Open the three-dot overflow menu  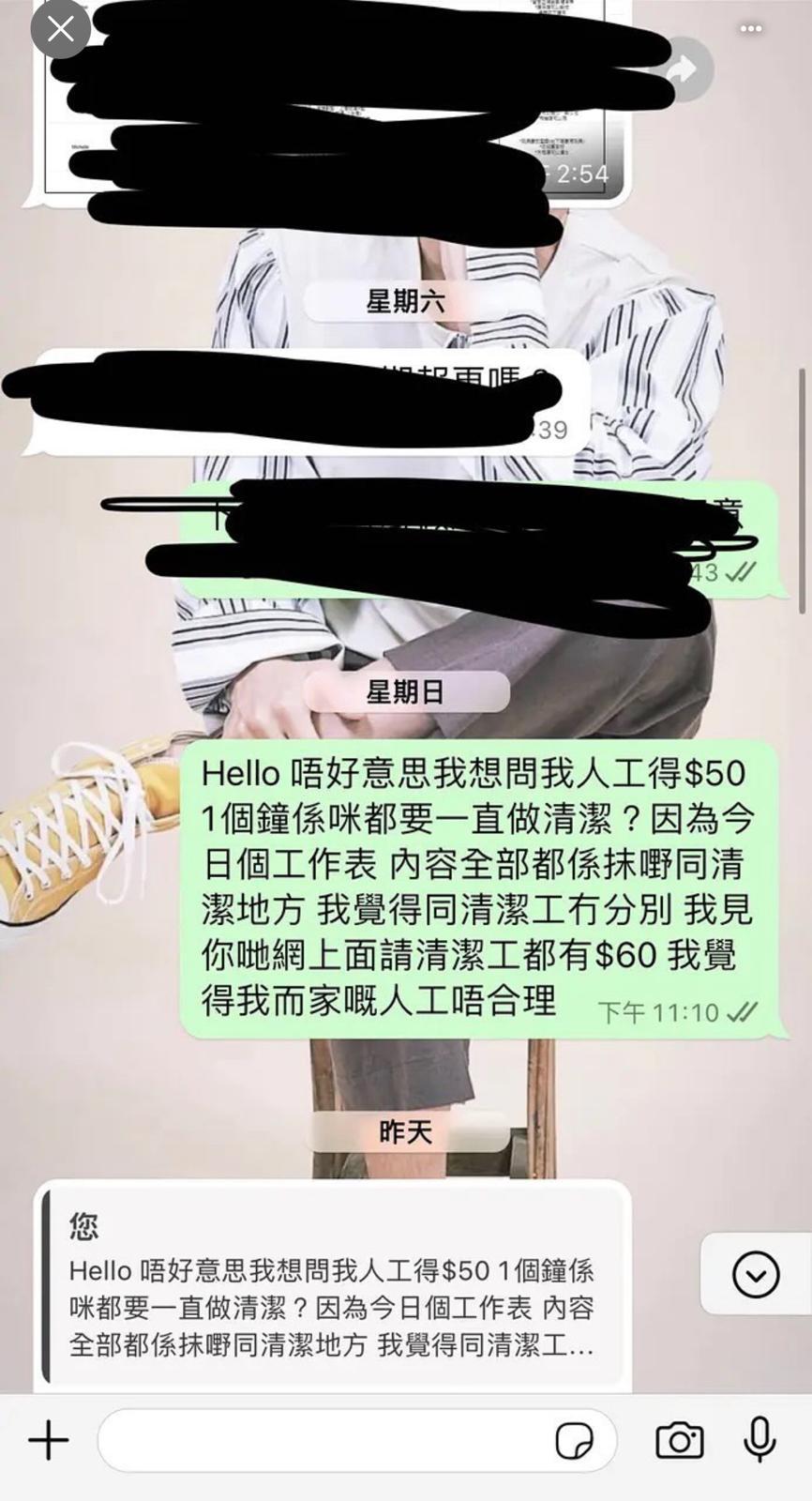coord(751,29)
